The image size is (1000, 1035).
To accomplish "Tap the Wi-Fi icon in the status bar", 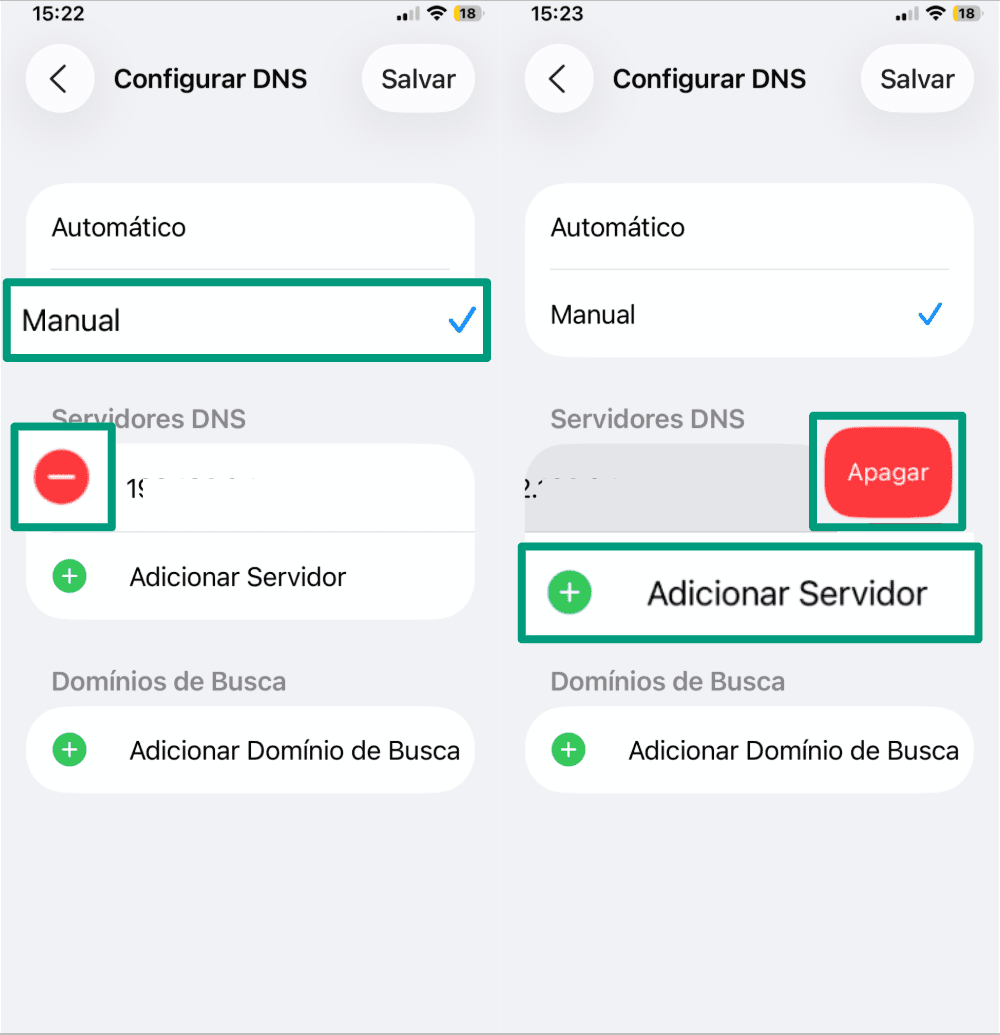I will pos(437,13).
